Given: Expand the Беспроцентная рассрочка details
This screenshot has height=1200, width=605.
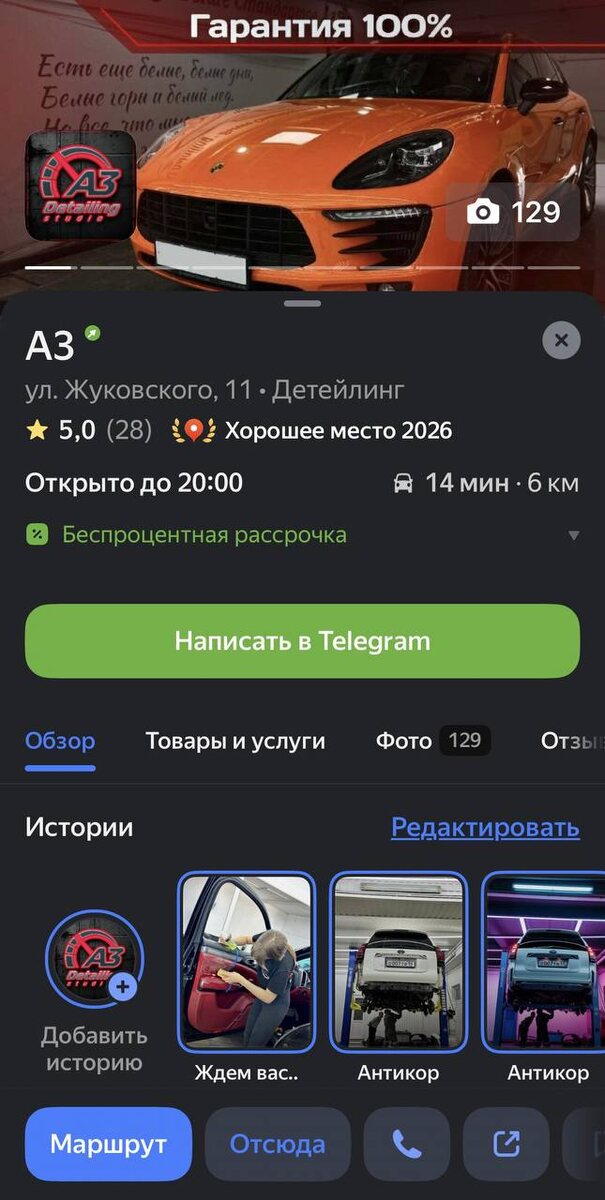Looking at the screenshot, I should [x=573, y=535].
